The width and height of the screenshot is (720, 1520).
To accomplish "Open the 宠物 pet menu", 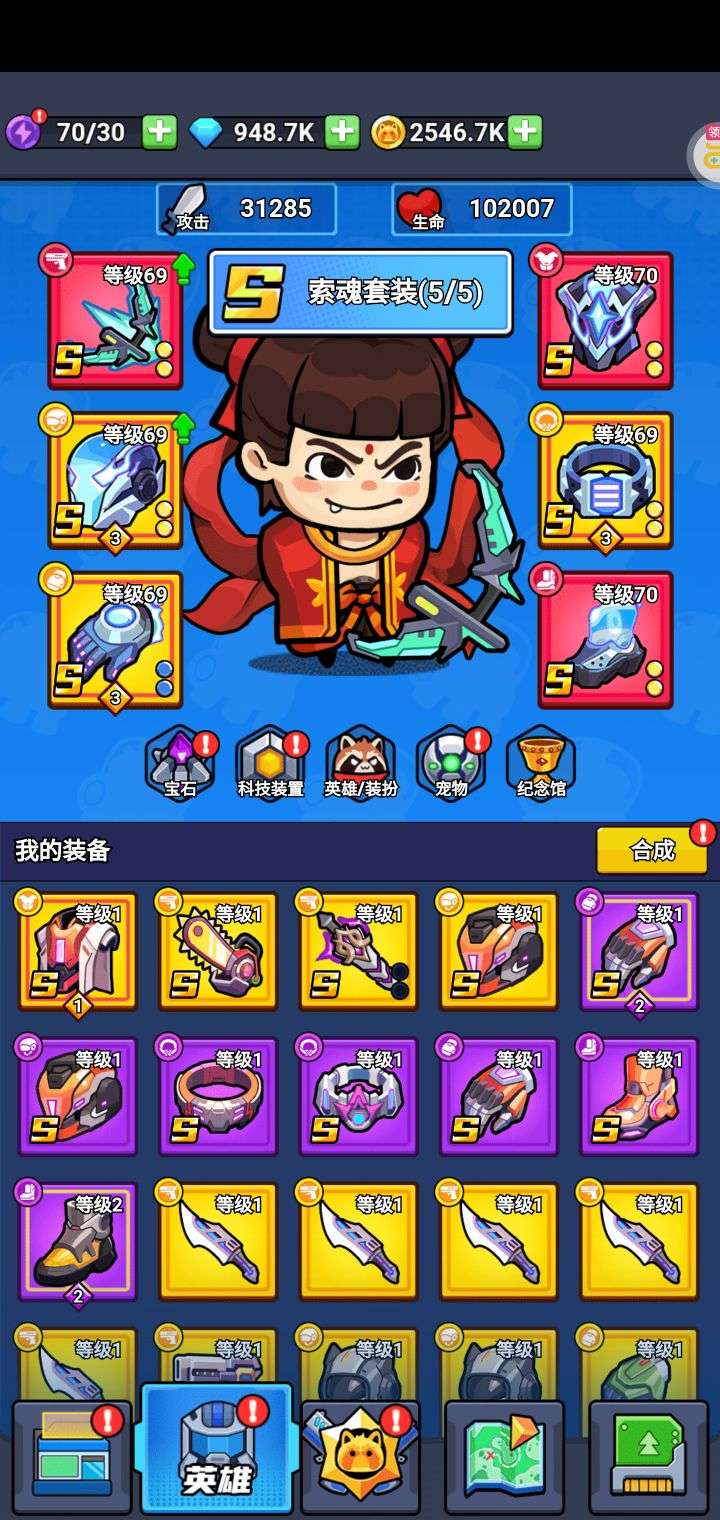I will click(x=451, y=764).
